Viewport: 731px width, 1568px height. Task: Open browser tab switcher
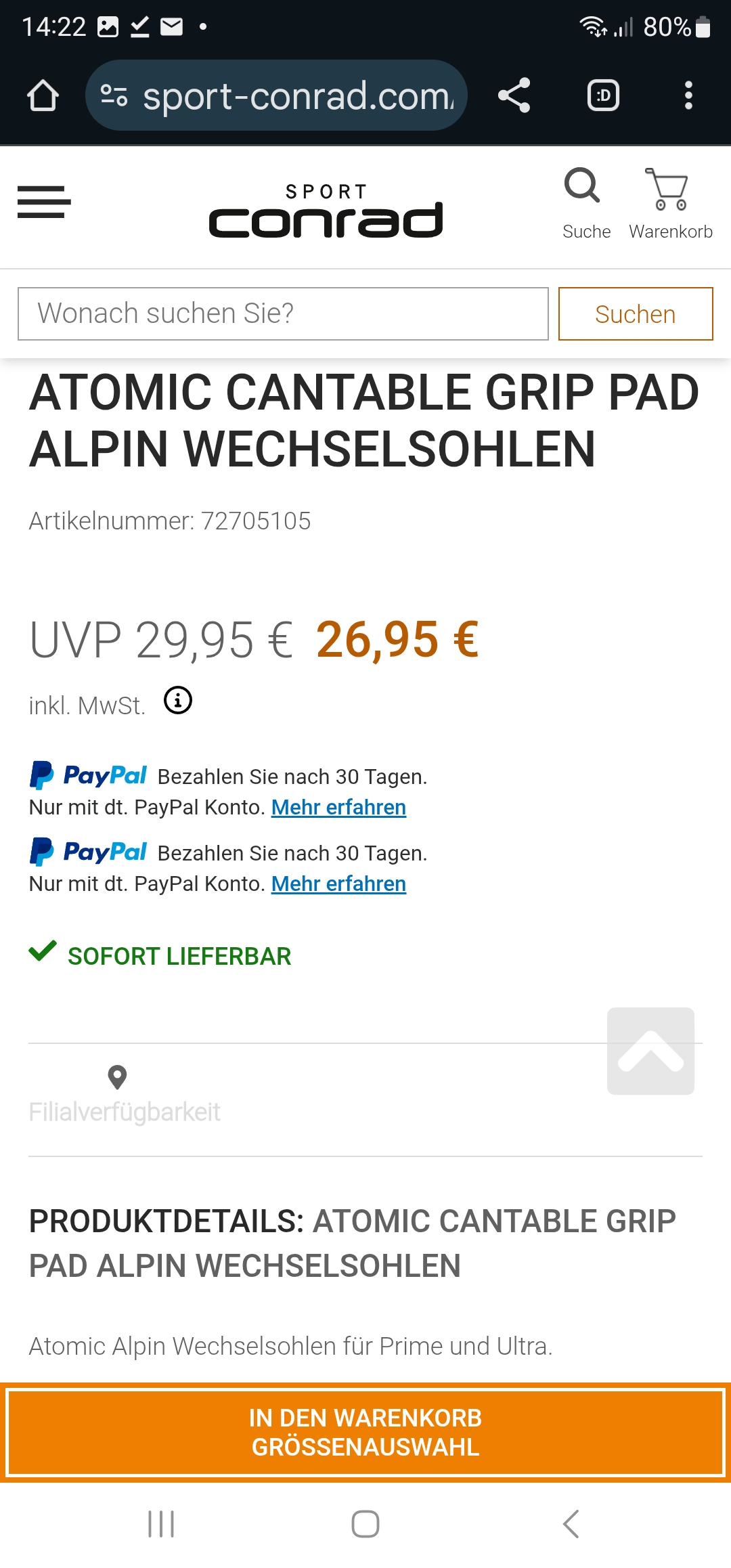[603, 95]
